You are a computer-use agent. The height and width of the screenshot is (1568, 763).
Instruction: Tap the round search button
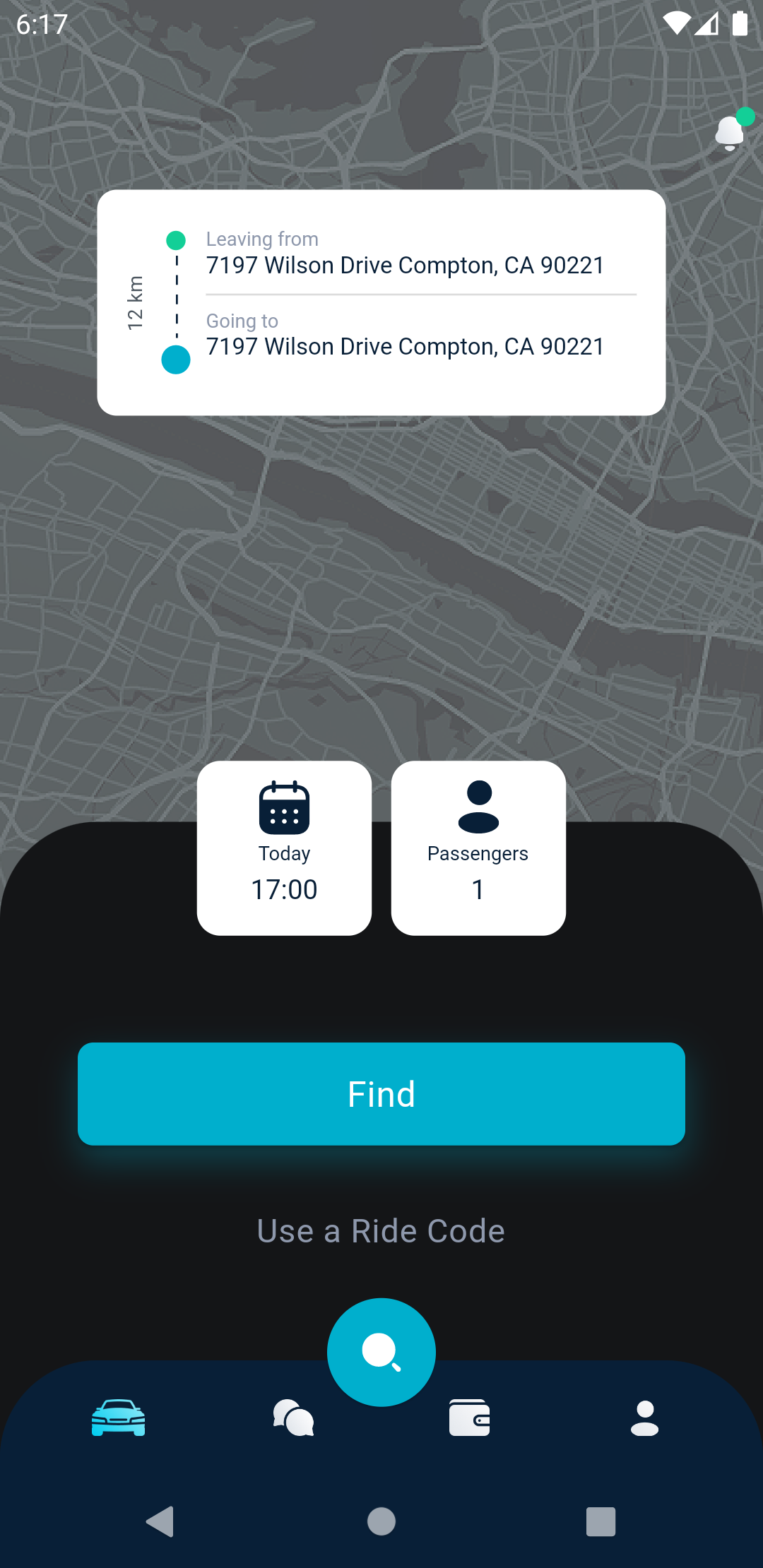381,1352
